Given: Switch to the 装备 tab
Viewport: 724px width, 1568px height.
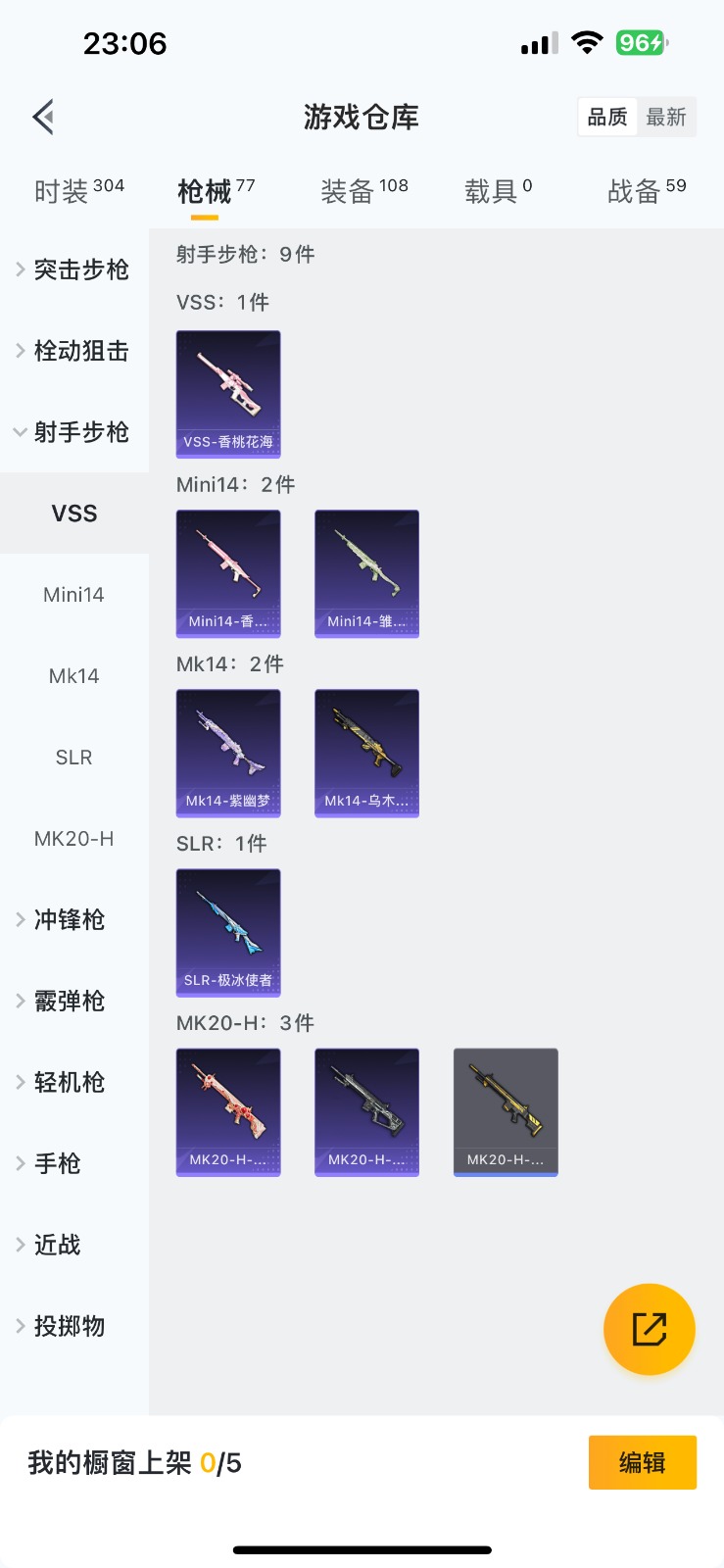Looking at the screenshot, I should pyautogui.click(x=363, y=190).
